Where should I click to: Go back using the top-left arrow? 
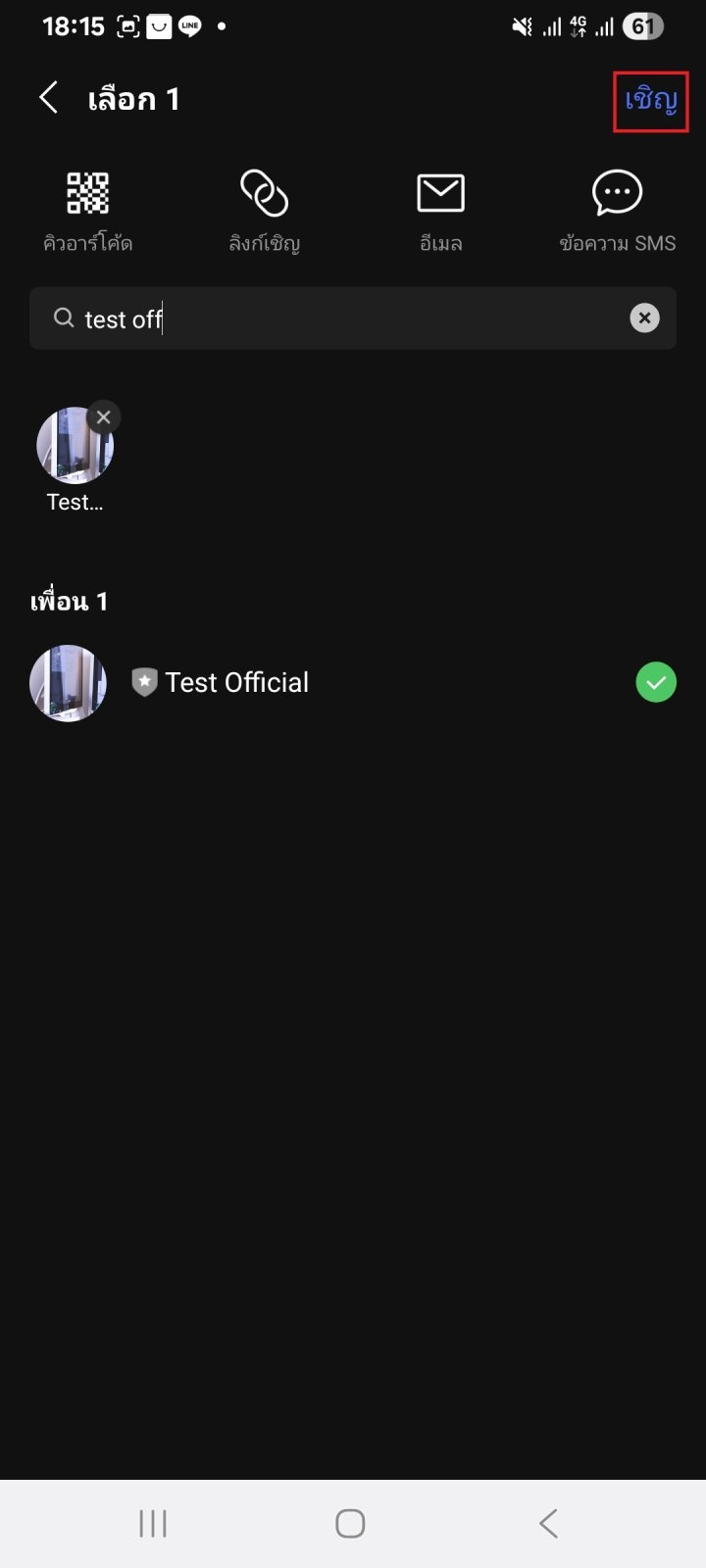click(x=48, y=98)
